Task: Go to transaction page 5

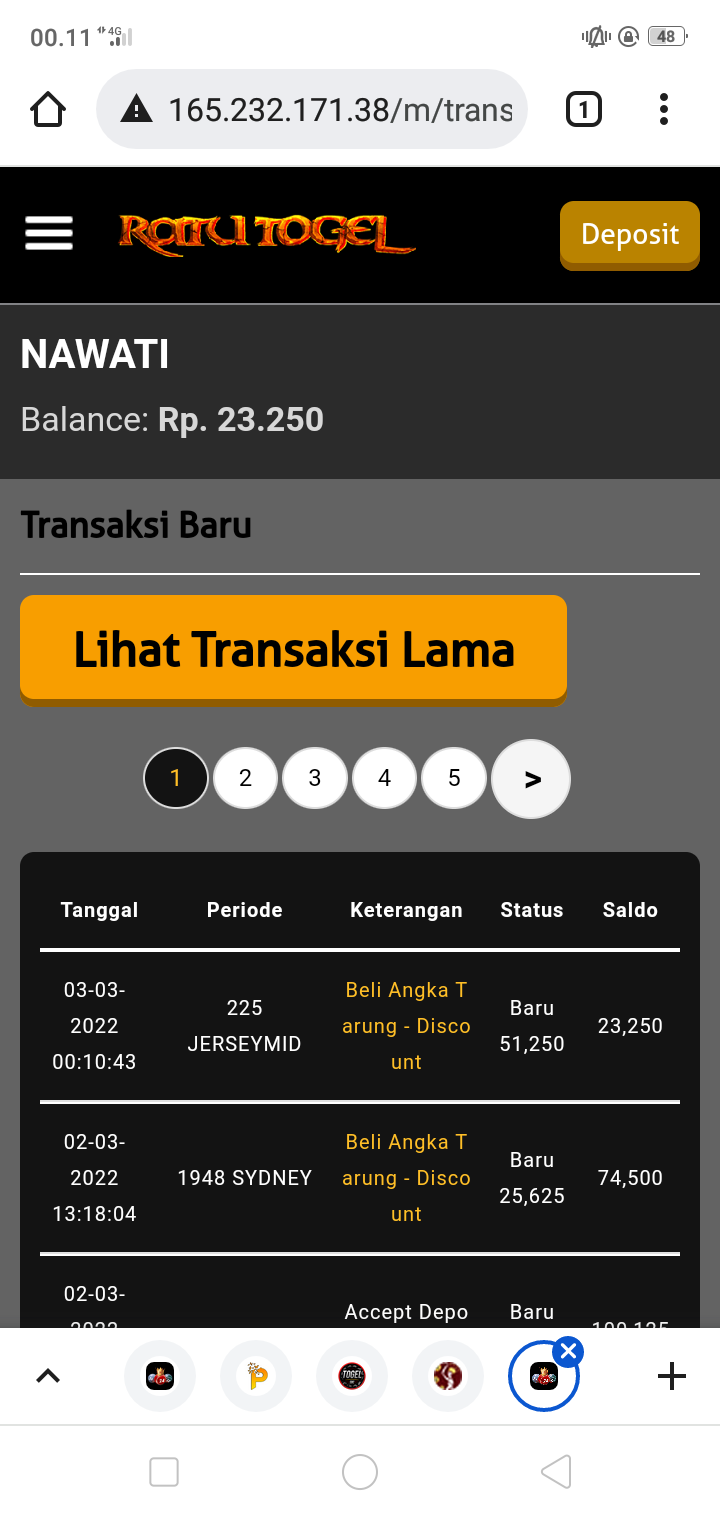Action: 454,778
